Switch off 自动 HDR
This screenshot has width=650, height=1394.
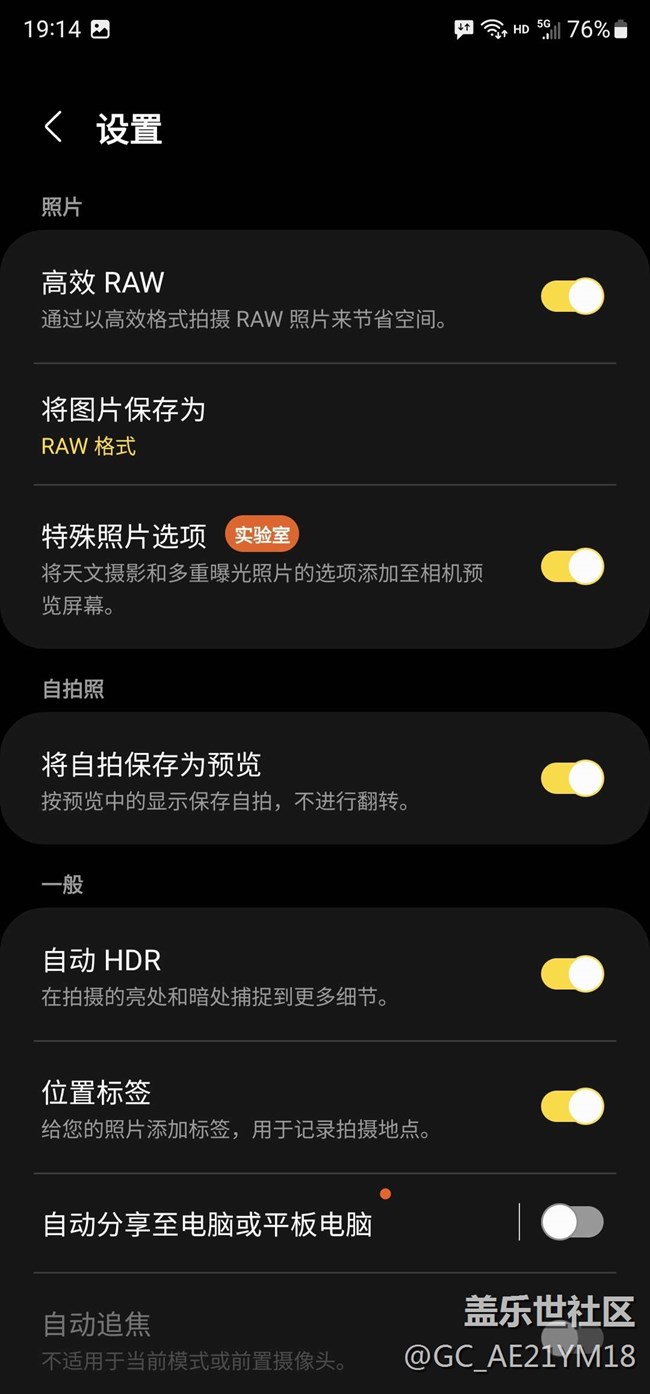tap(572, 974)
